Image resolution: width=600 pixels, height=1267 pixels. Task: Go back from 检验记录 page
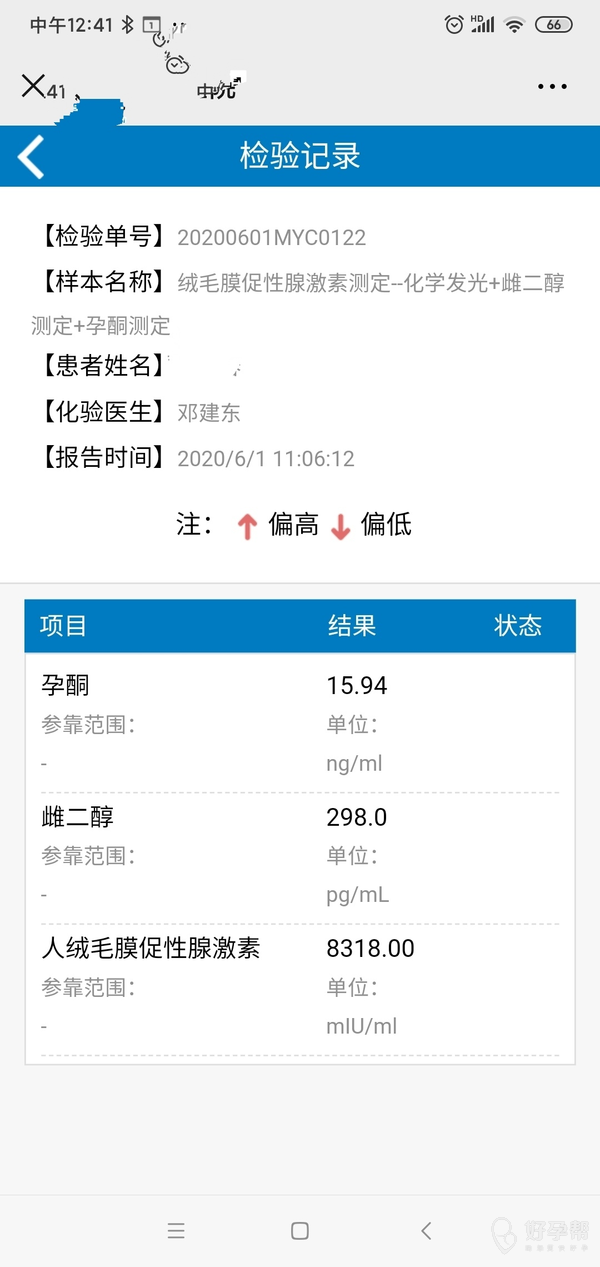[32, 157]
